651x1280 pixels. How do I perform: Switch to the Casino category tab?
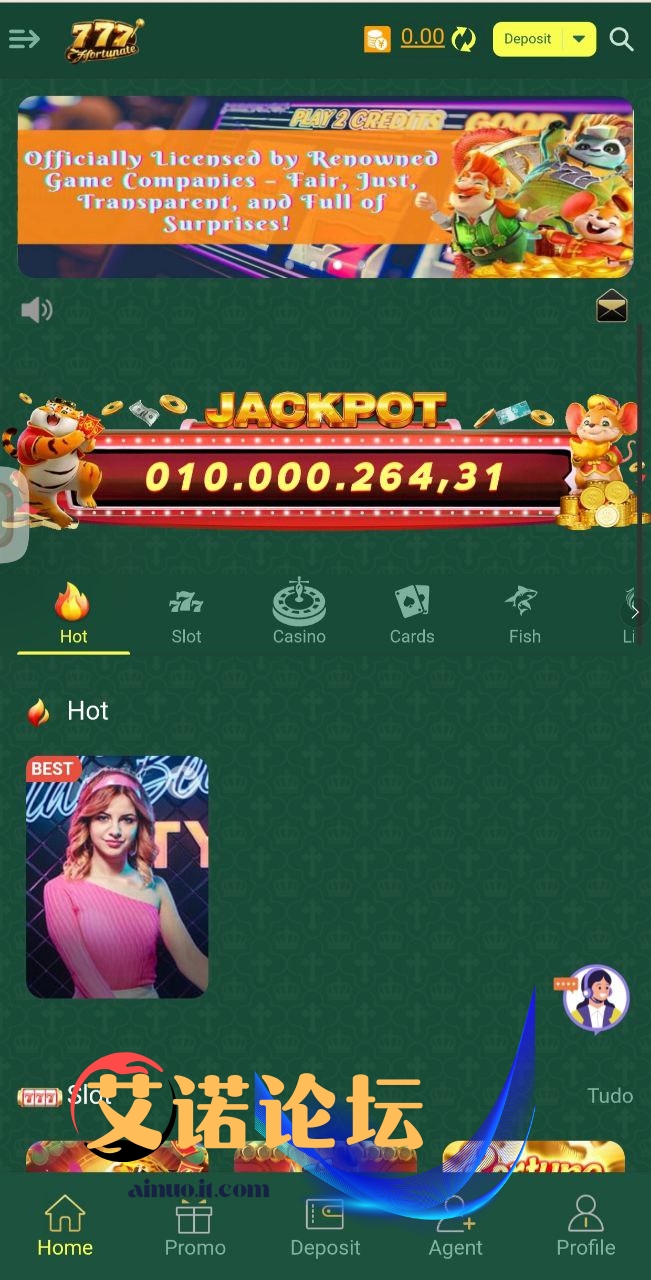coord(299,616)
